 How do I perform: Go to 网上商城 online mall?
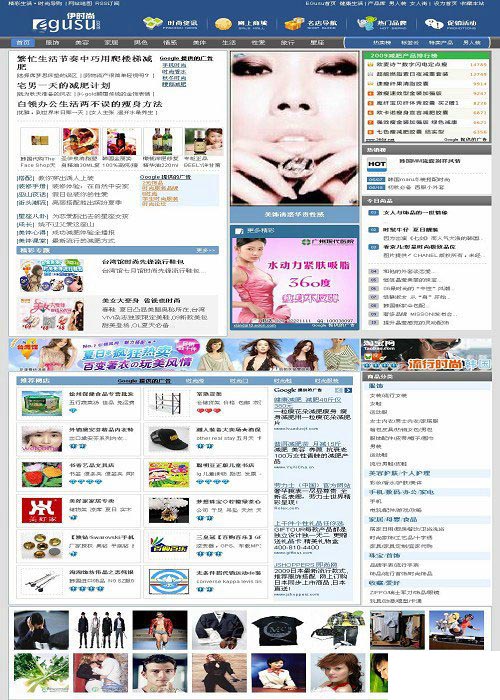241,23
